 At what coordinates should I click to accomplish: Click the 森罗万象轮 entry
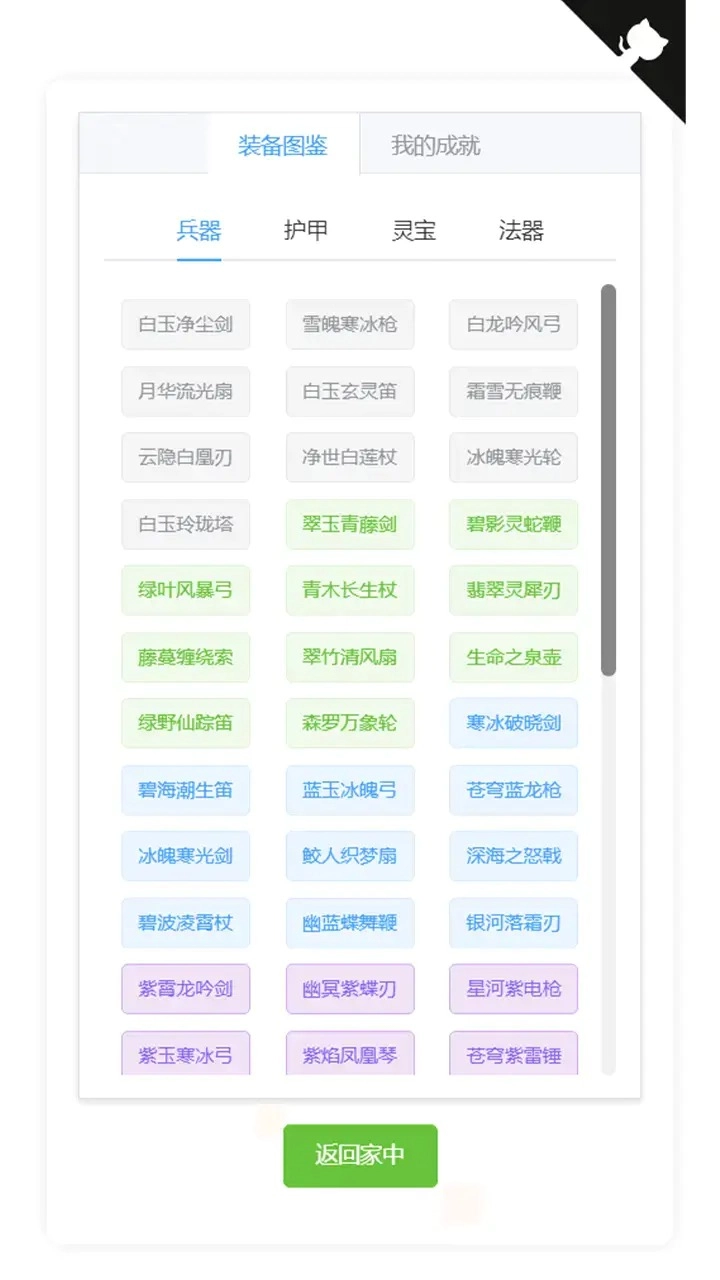349,723
